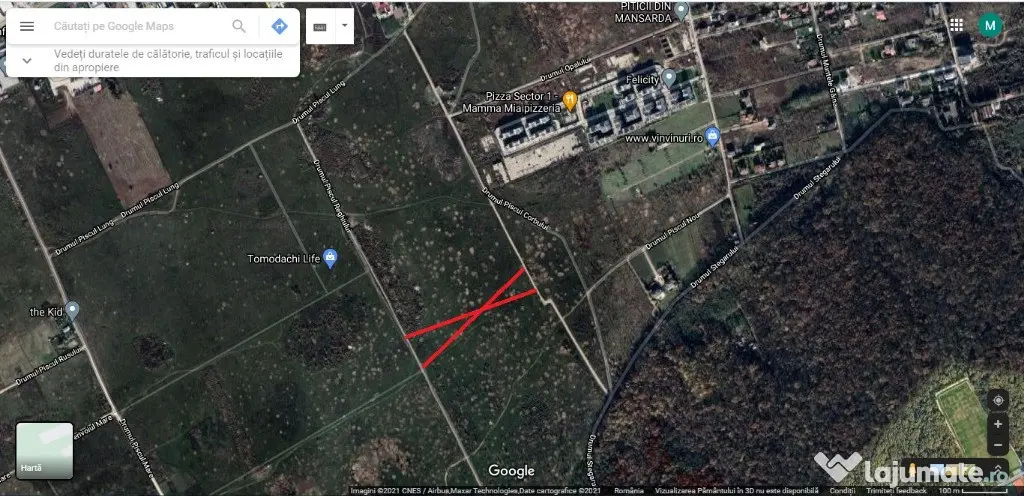Screen dimensions: 1024x496
Task: Select the Kid place marker
Action: coord(72,311)
